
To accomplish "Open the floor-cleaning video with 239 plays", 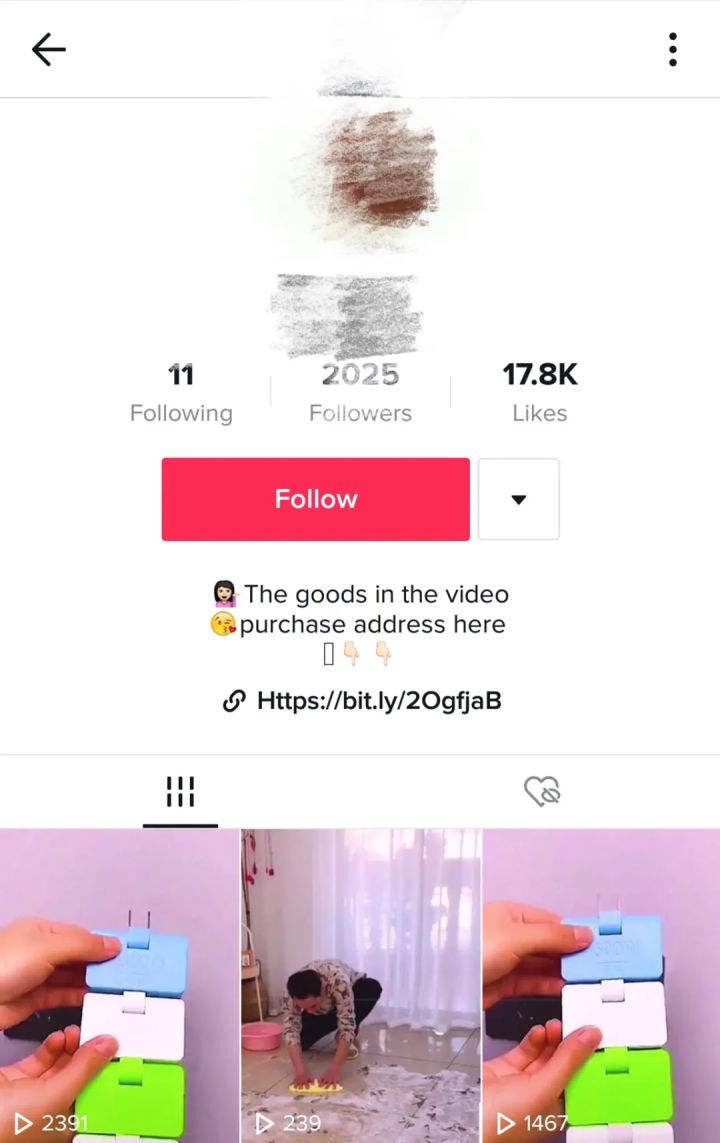I will tap(360, 985).
